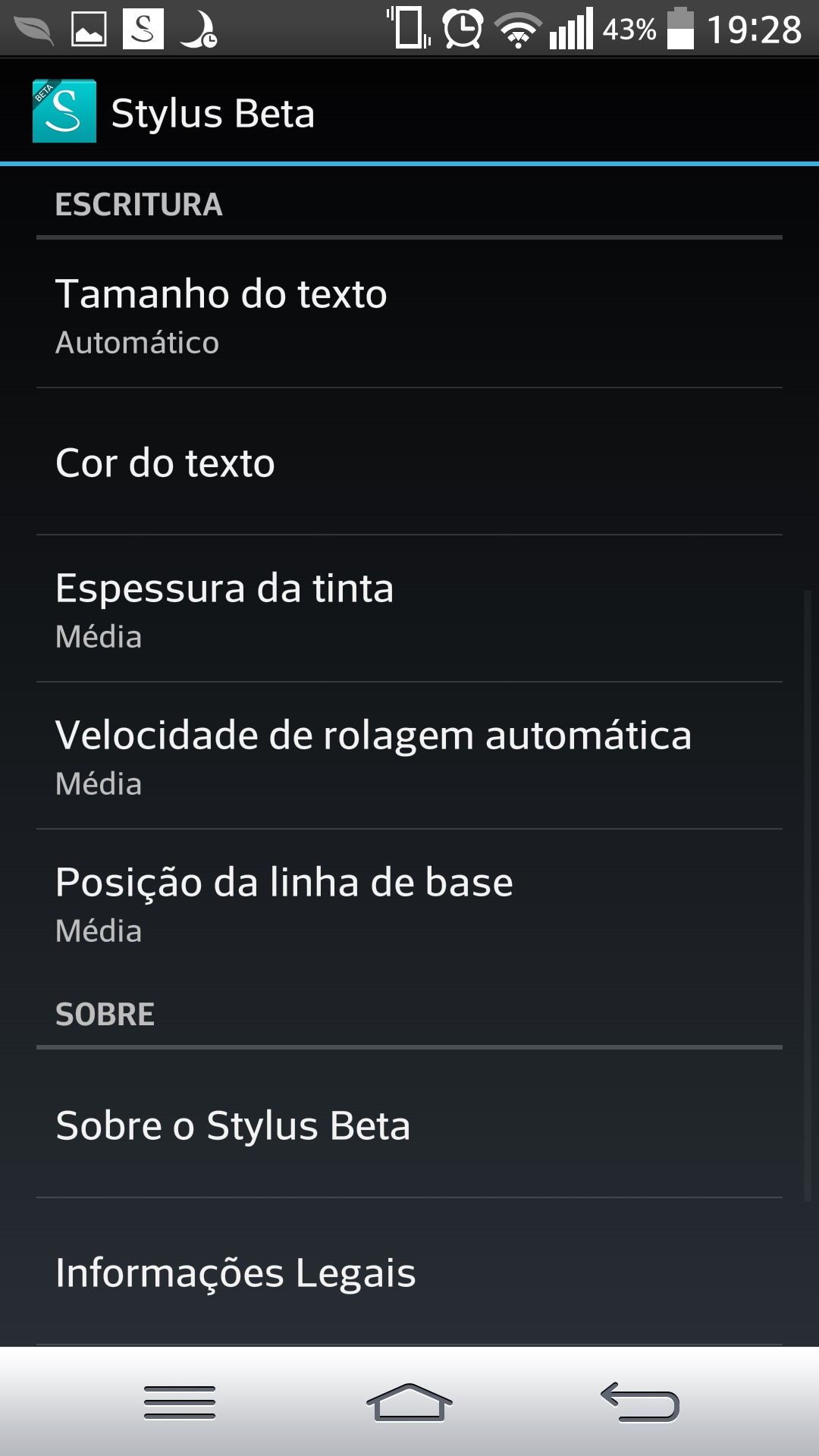This screenshot has width=819, height=1456.
Task: Open Velocidade de rolagem automática
Action: click(409, 756)
